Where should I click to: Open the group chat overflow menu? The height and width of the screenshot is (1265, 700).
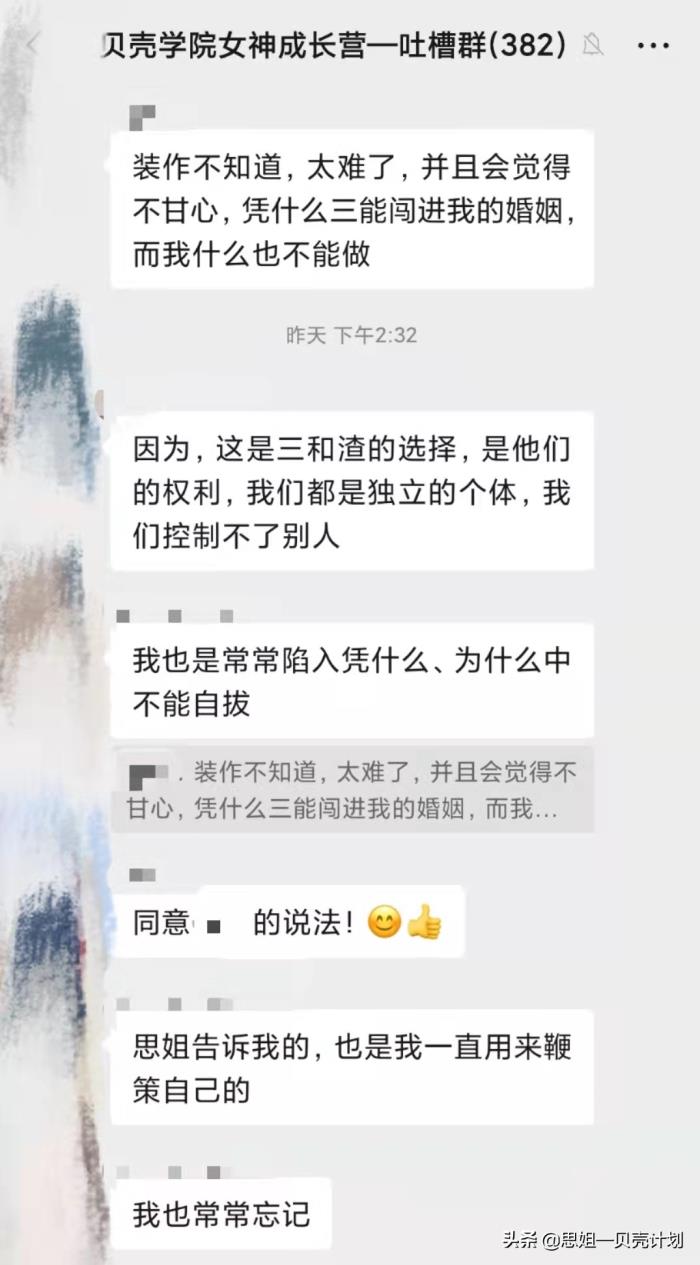point(652,45)
